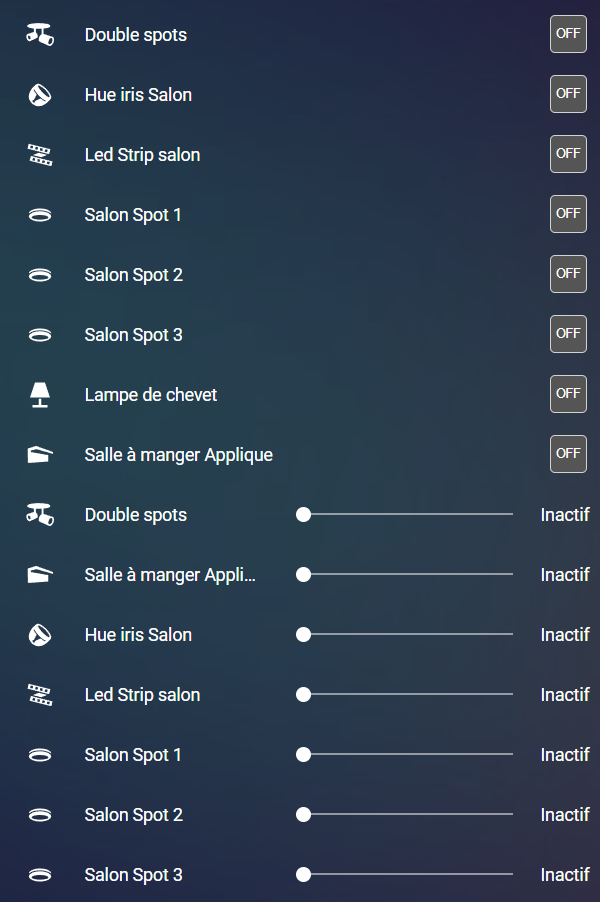This screenshot has width=600, height=902.
Task: Set Salon Spot 2 slider level
Action: [407, 815]
